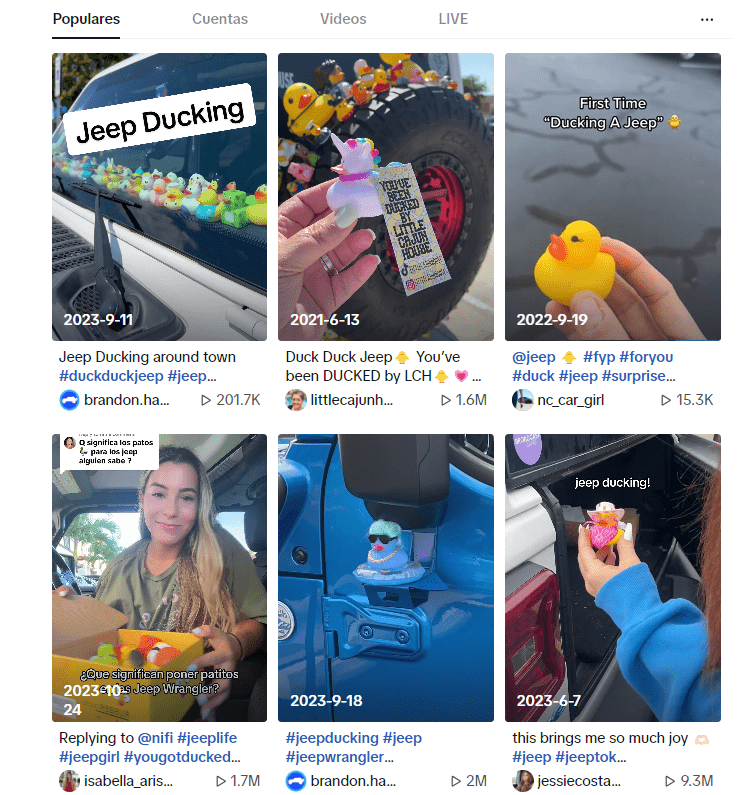738x795 pixels.
Task: Open the jeep ducking video from 2023-6-7
Action: coord(612,577)
